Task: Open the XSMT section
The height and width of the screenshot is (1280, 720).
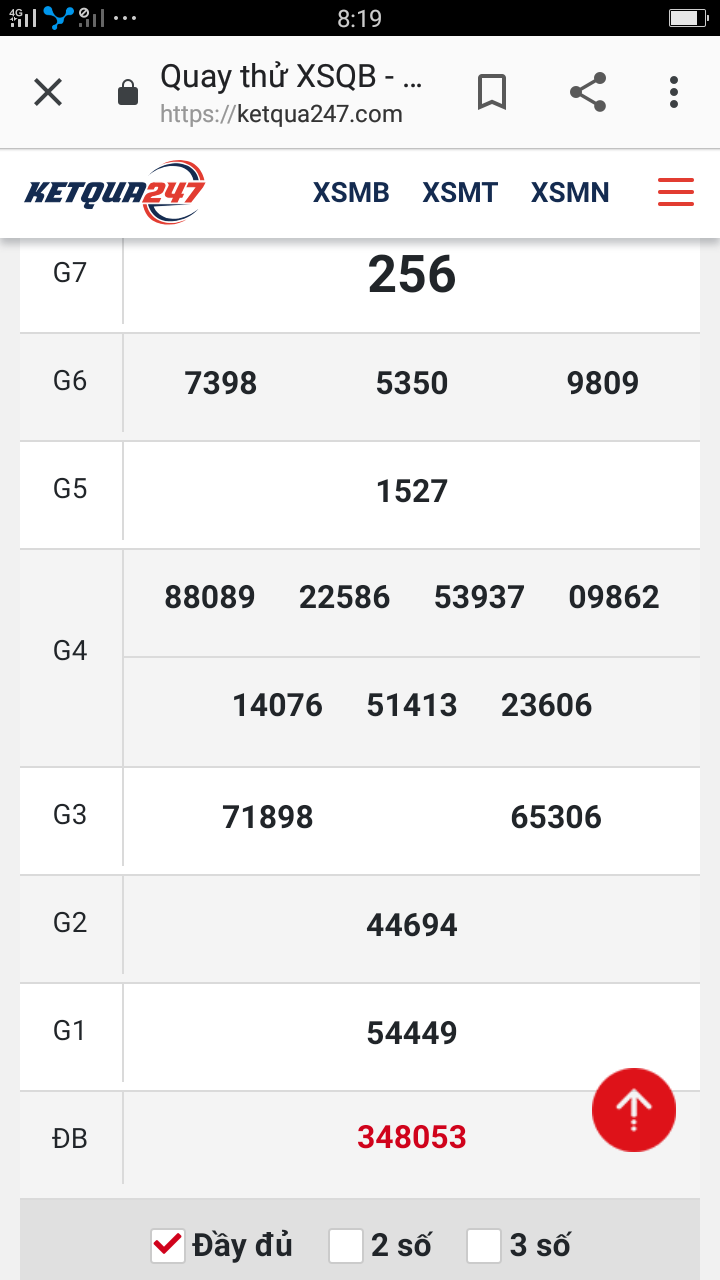Action: click(x=460, y=192)
